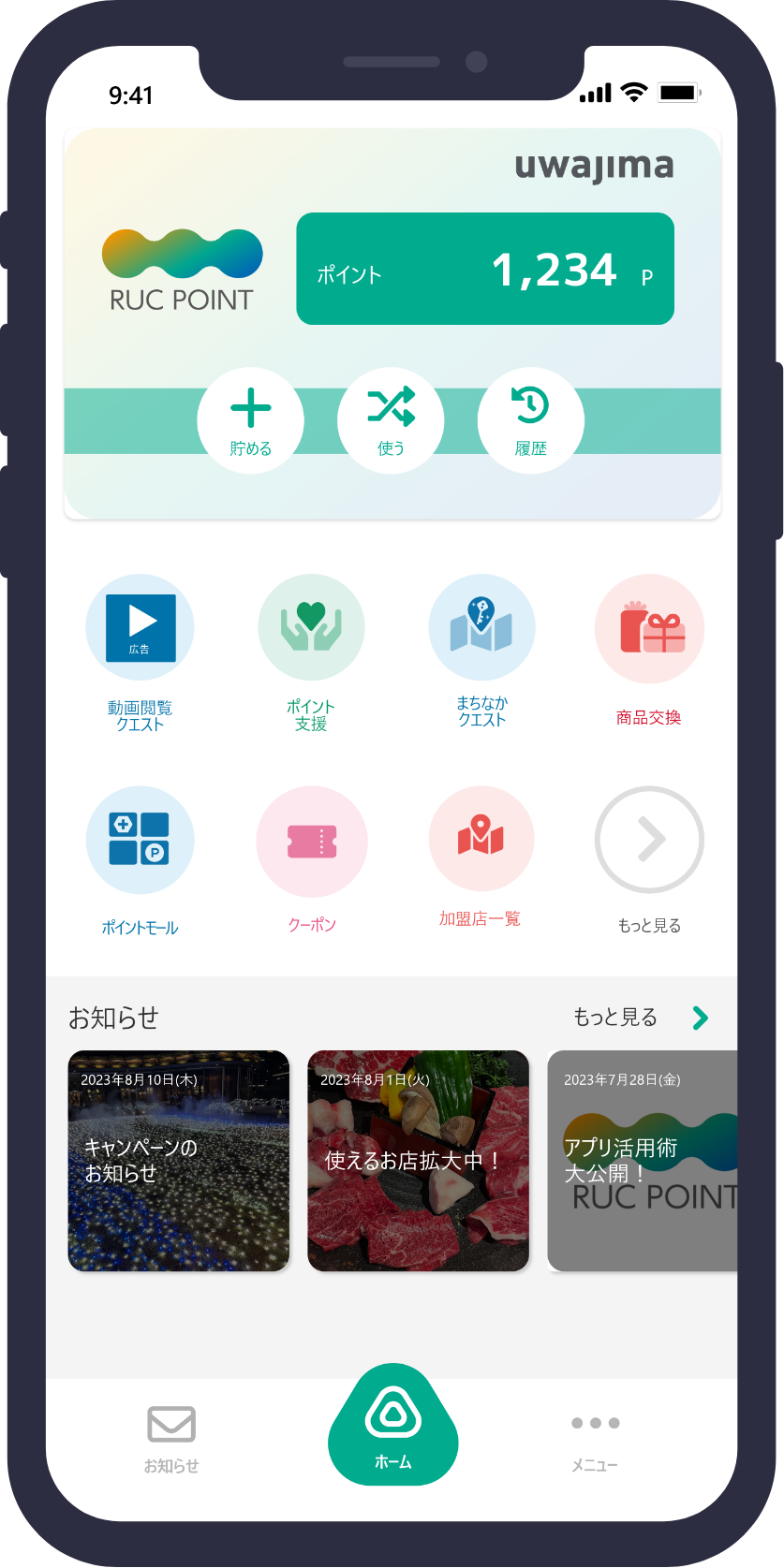
Task: View 加盟店一覧 member store list
Action: [x=481, y=839]
